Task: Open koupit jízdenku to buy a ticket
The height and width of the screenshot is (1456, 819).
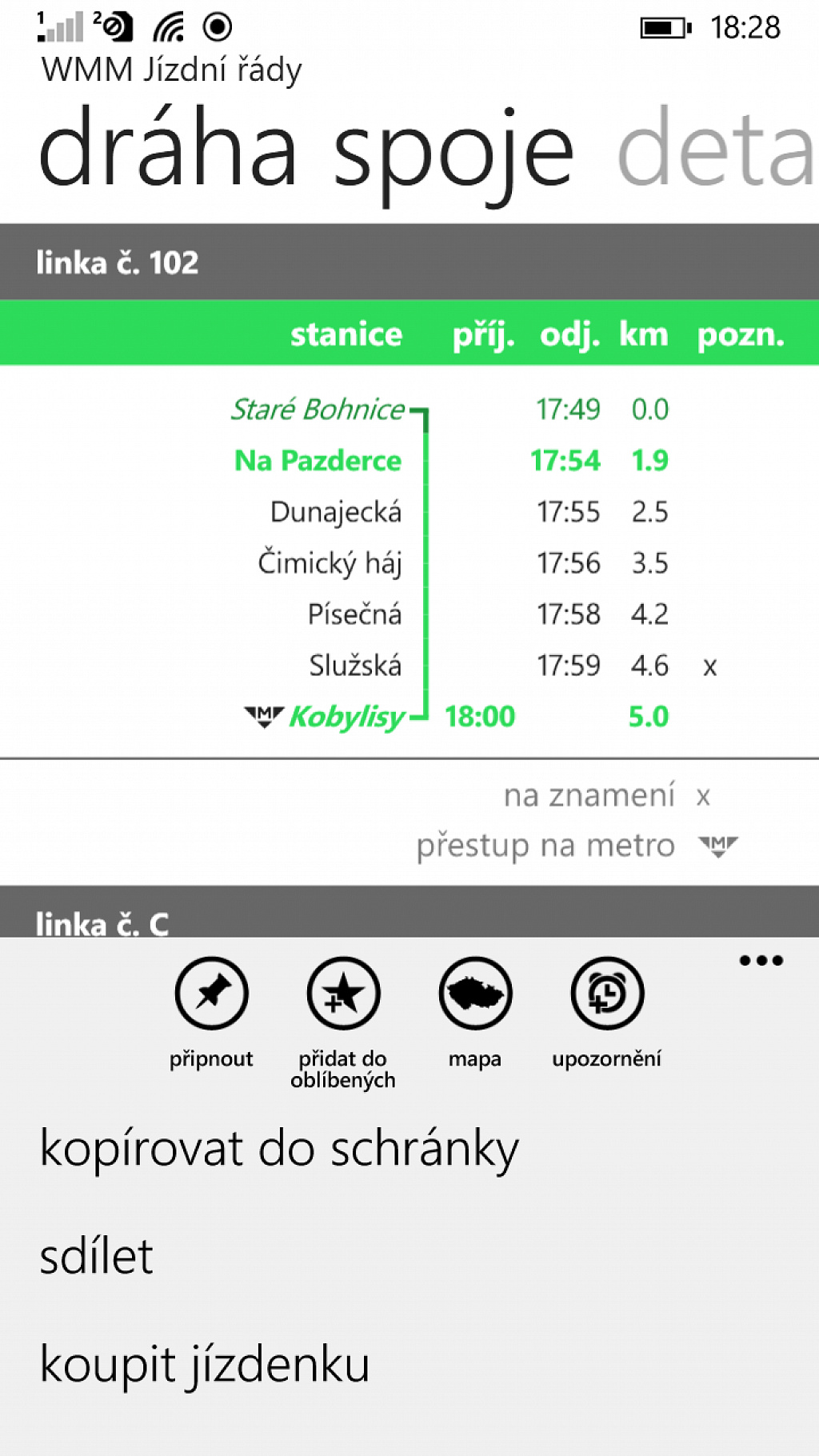Action: pyautogui.click(x=205, y=1365)
